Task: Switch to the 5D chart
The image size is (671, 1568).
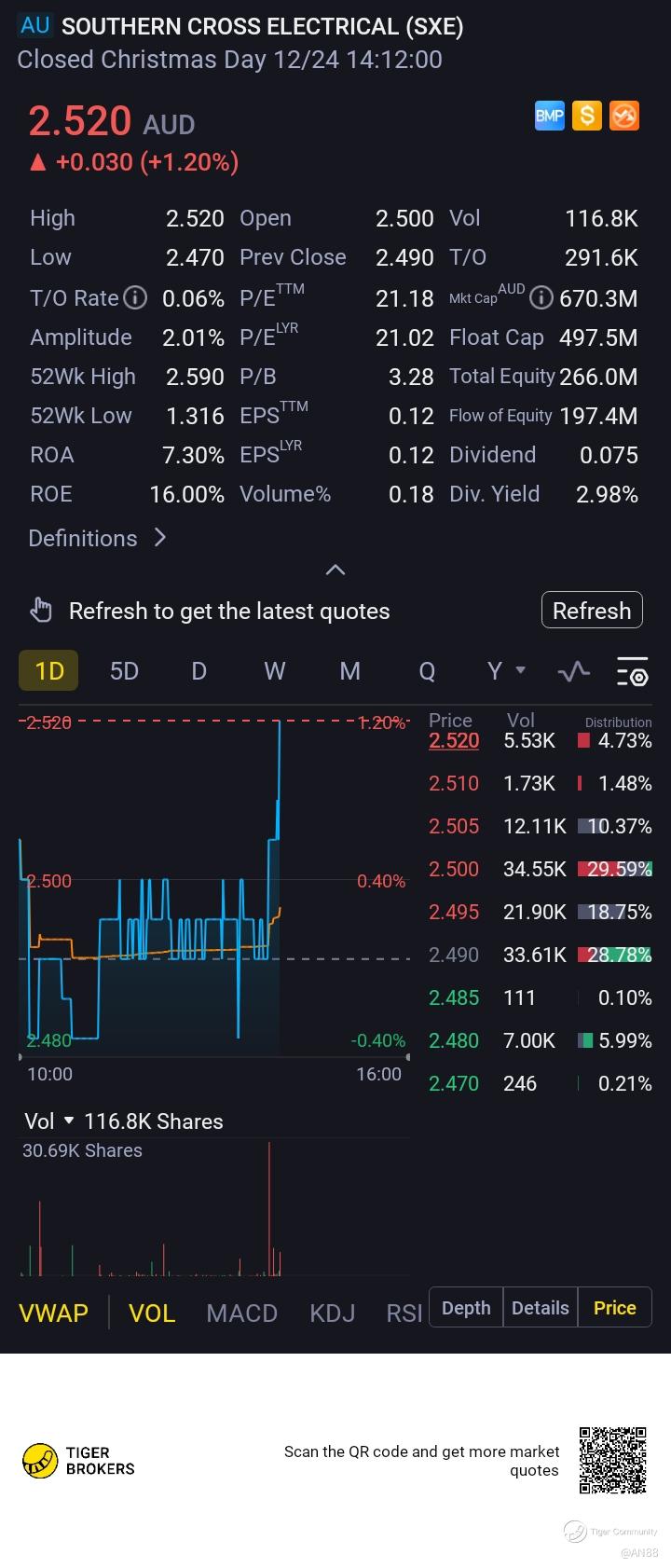Action: pyautogui.click(x=124, y=671)
